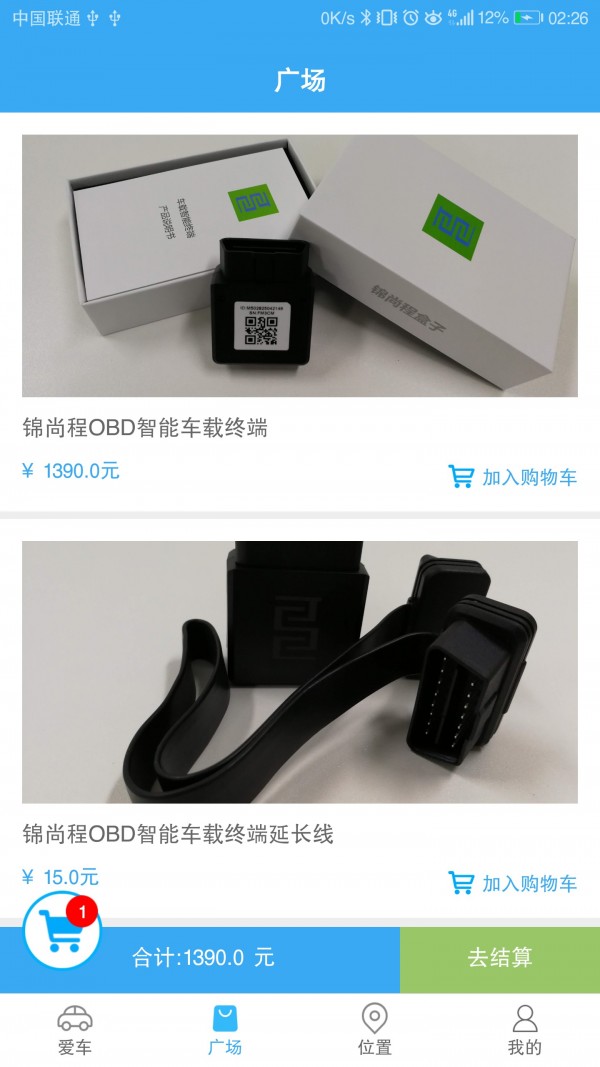Open the 我的 tab

click(x=524, y=1030)
